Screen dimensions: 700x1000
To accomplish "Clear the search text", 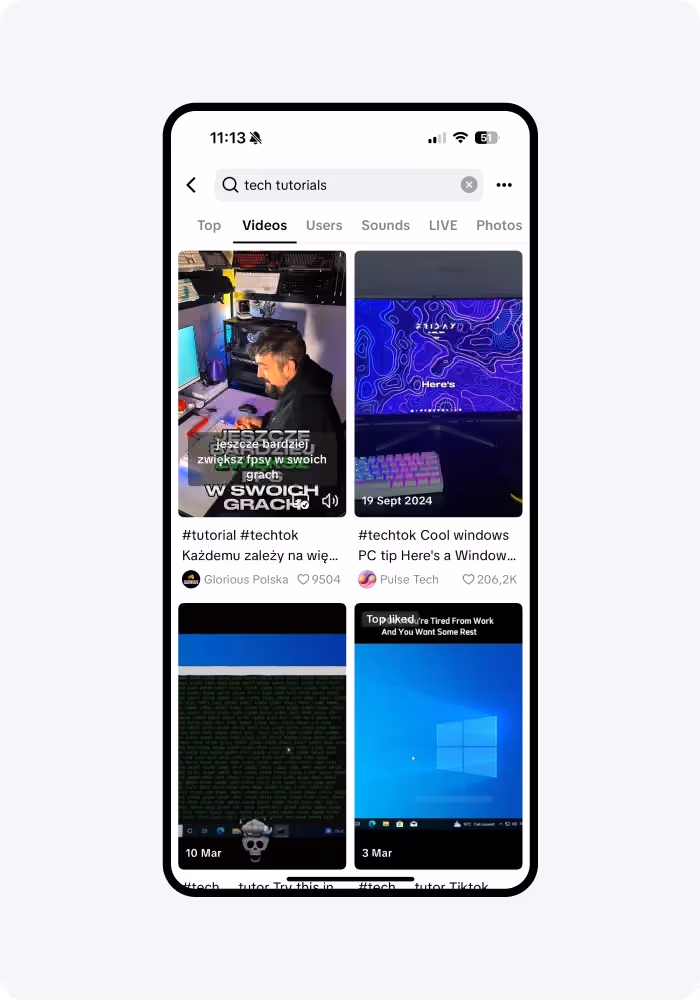I will pos(469,185).
